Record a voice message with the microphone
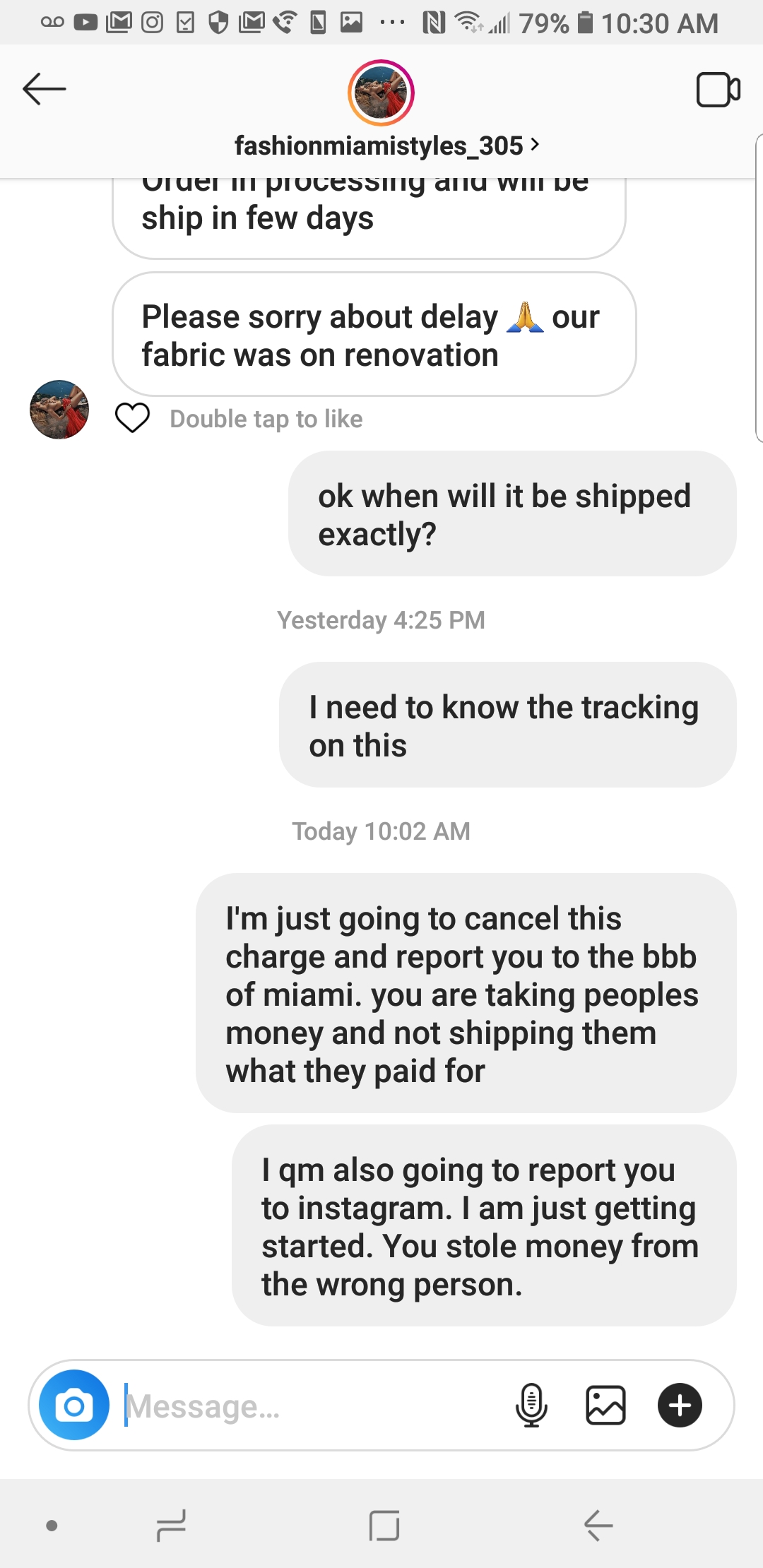 click(x=531, y=1405)
